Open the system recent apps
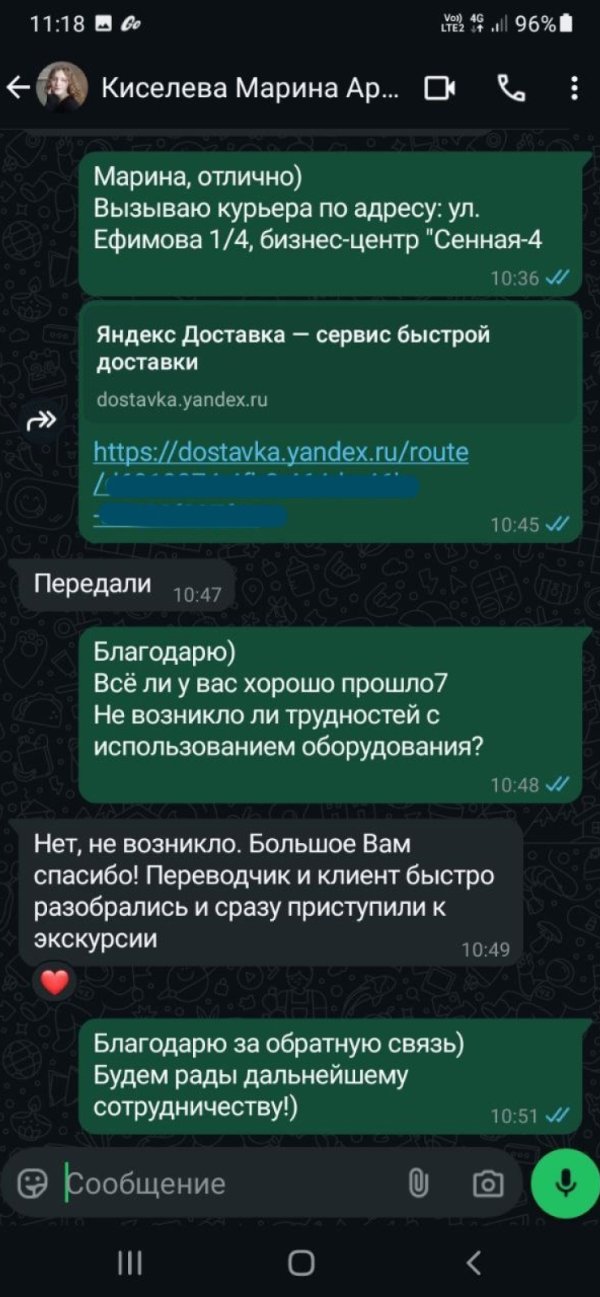600x1297 pixels. coord(129,1264)
